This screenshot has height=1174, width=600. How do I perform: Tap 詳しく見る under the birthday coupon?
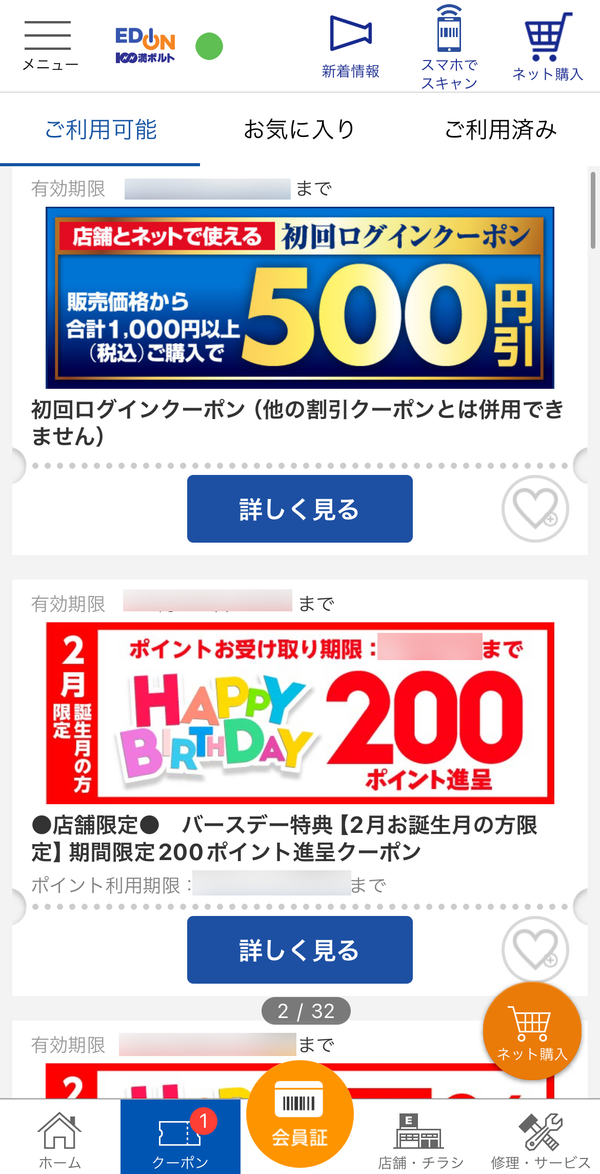click(x=300, y=949)
